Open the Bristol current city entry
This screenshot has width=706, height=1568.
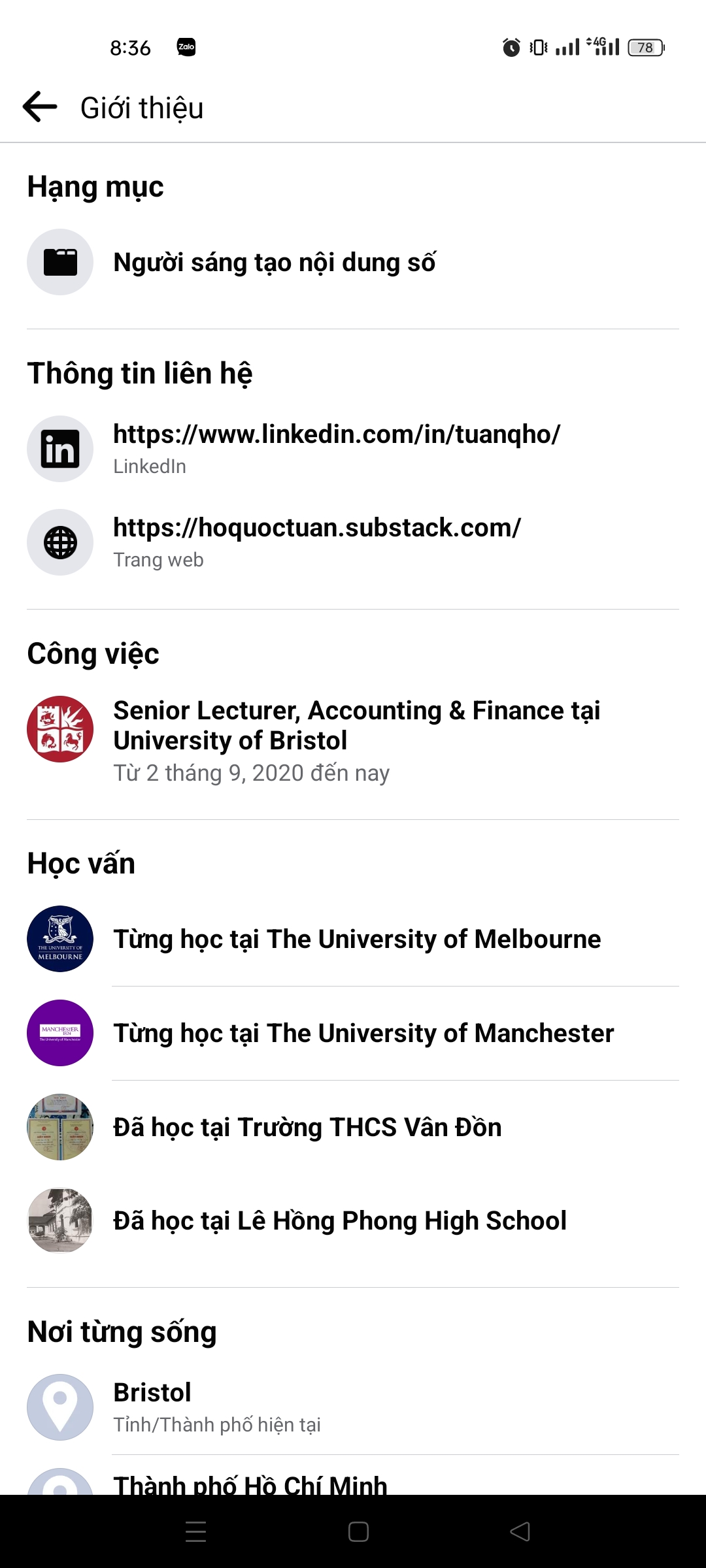[152, 1393]
